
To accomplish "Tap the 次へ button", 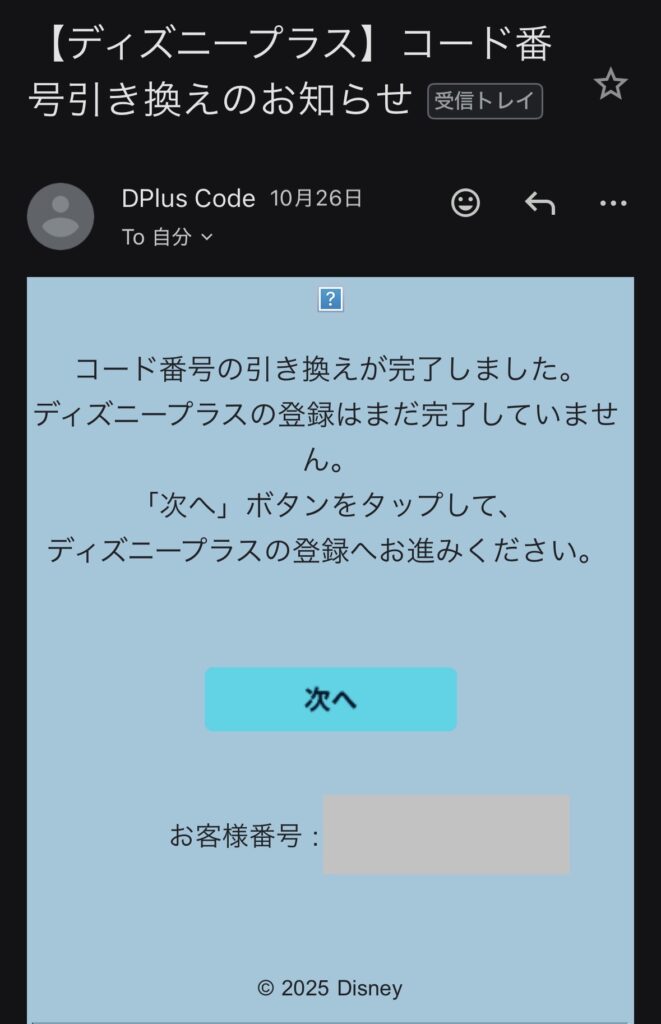I will [331, 699].
